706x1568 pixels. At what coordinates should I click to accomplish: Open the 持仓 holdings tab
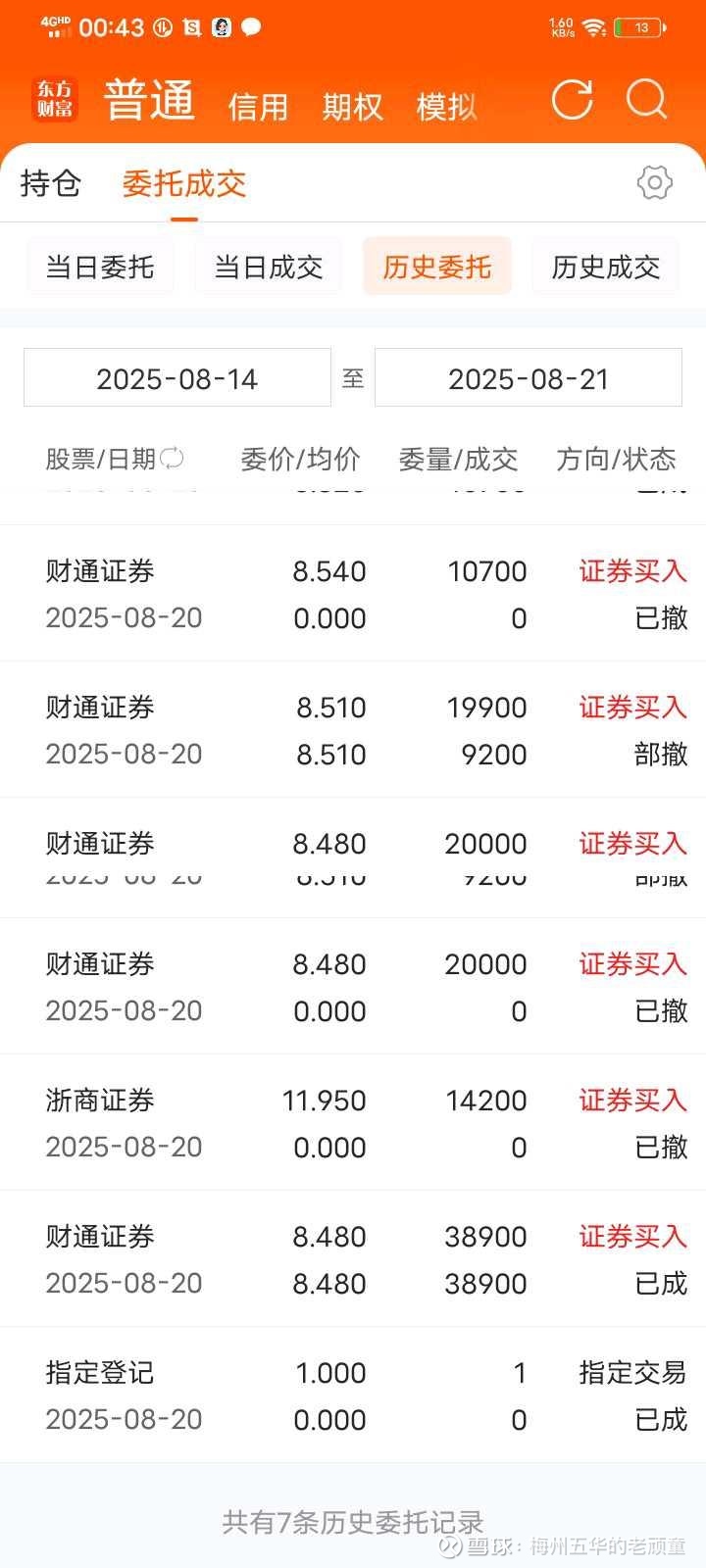[x=51, y=183]
